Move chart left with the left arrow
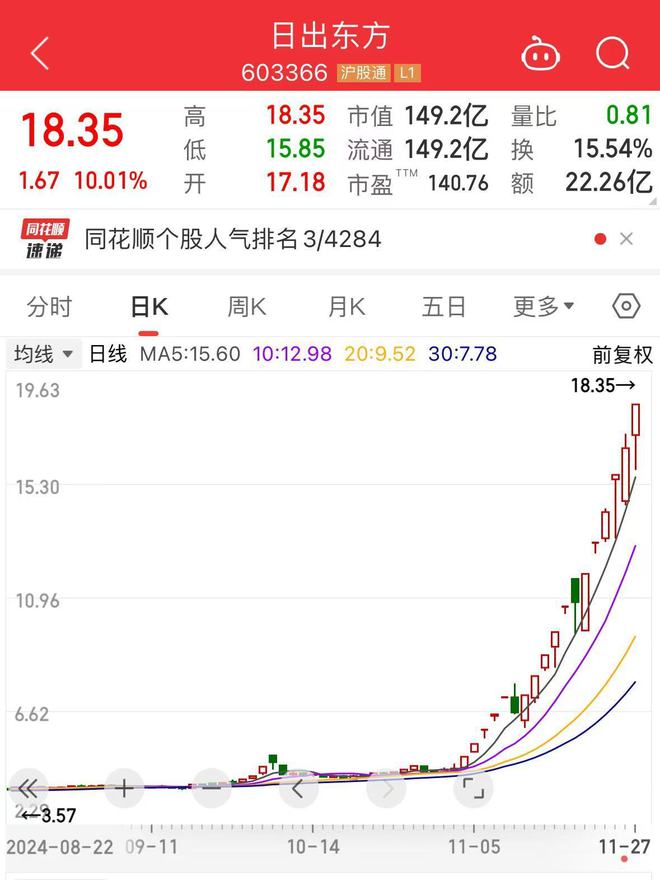660x880 pixels. coord(298,788)
